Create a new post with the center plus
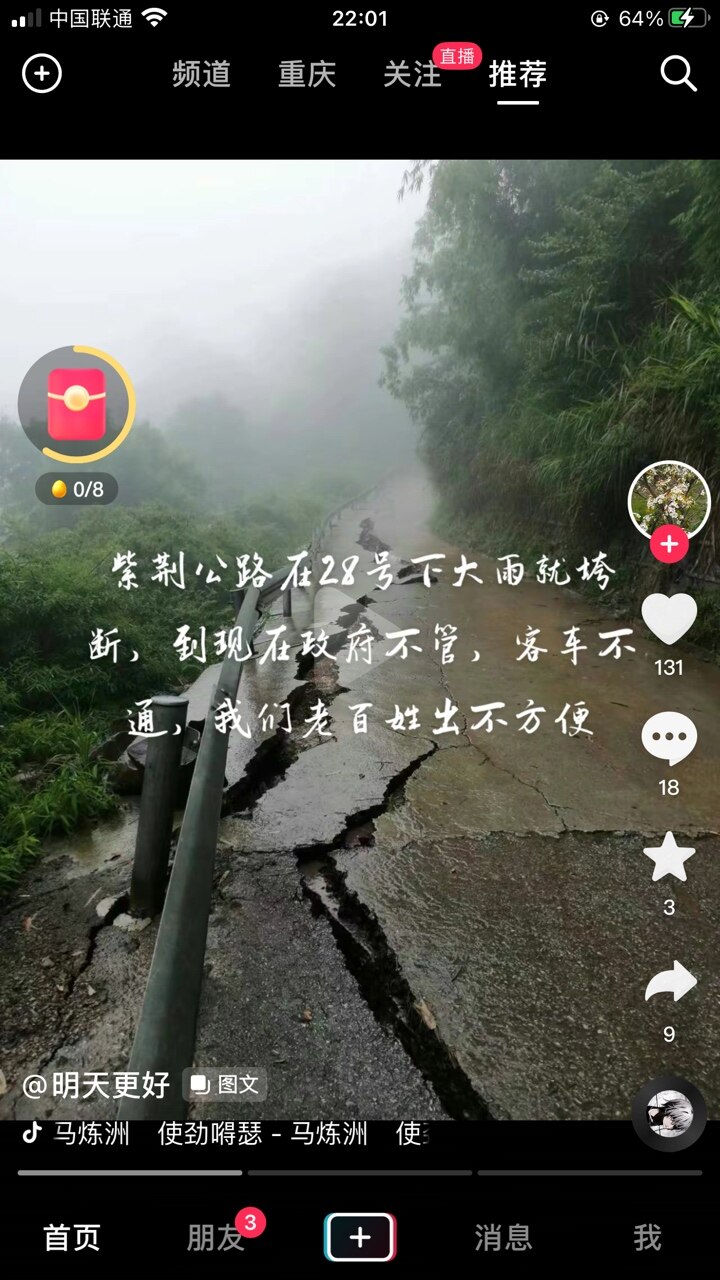 coord(360,1238)
